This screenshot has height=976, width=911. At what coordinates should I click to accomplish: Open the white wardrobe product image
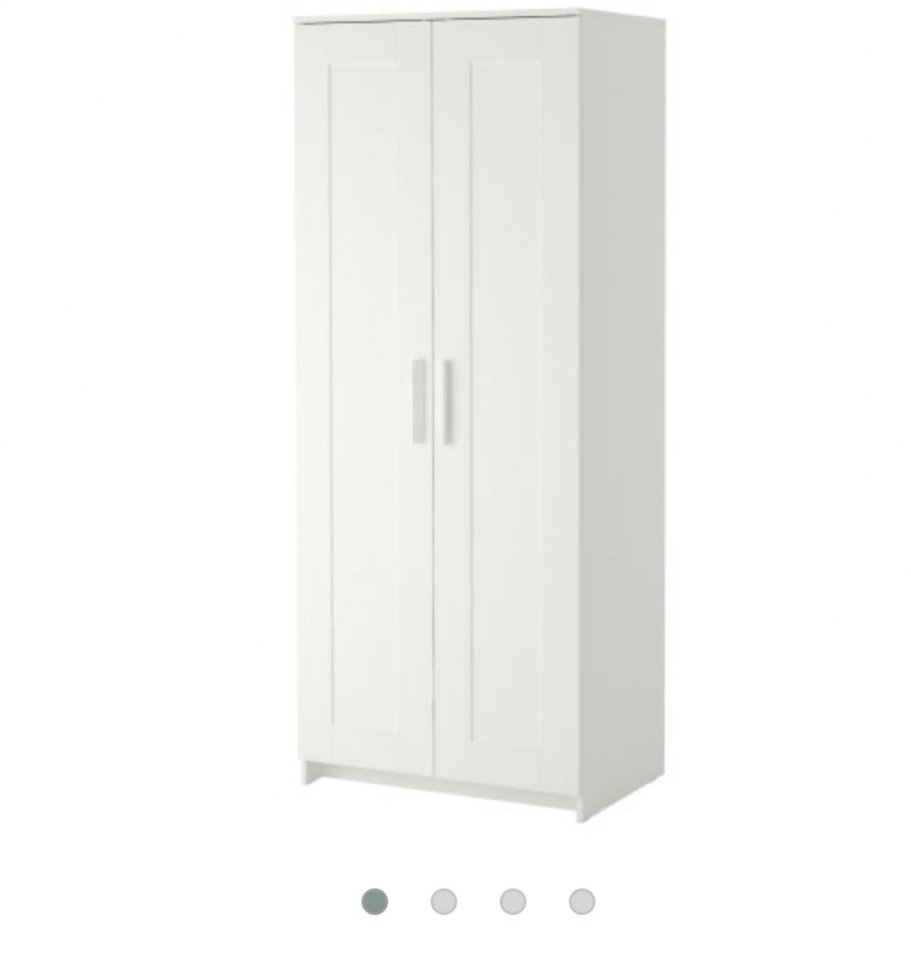point(479,415)
